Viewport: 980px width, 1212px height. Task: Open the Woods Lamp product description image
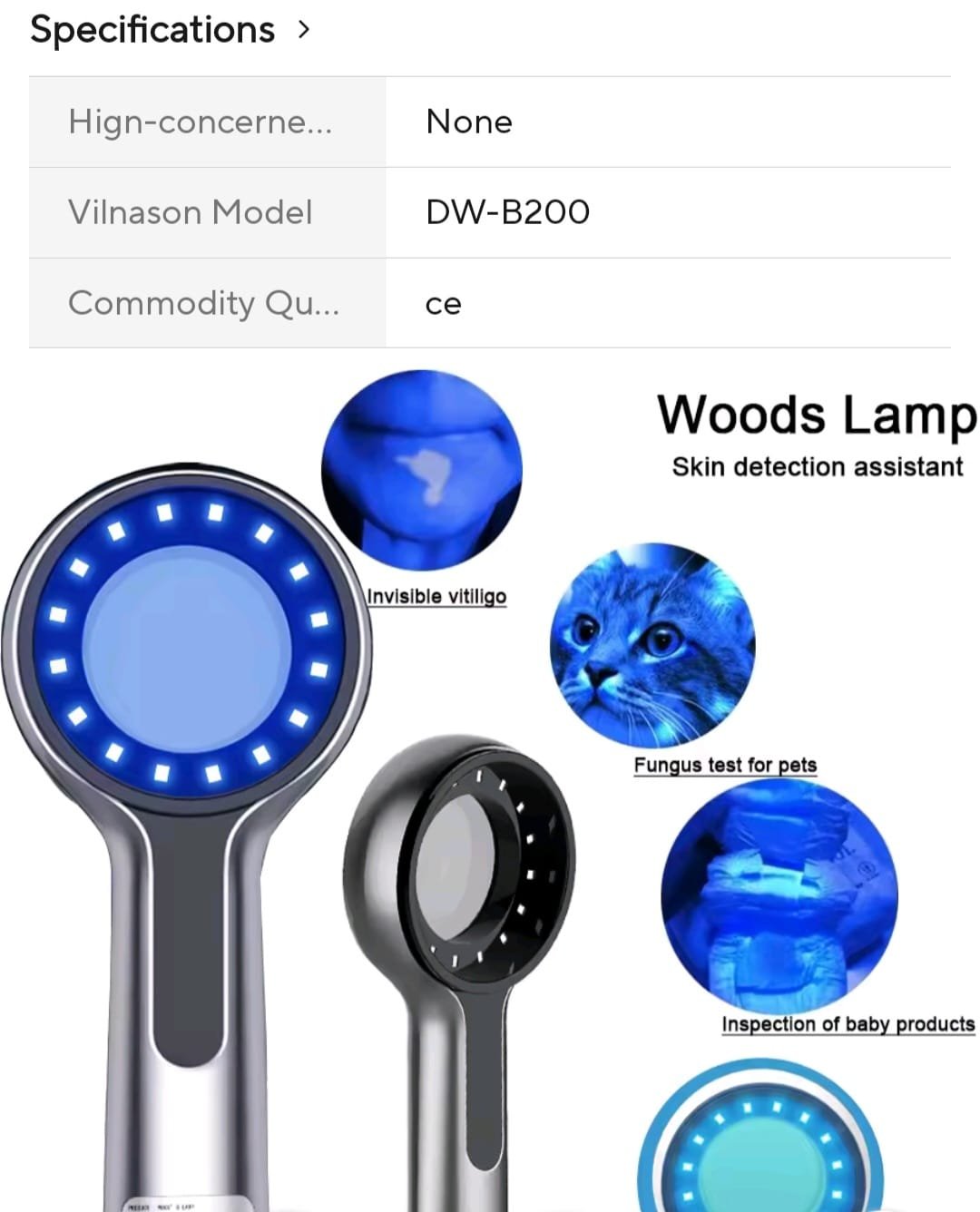click(x=490, y=780)
